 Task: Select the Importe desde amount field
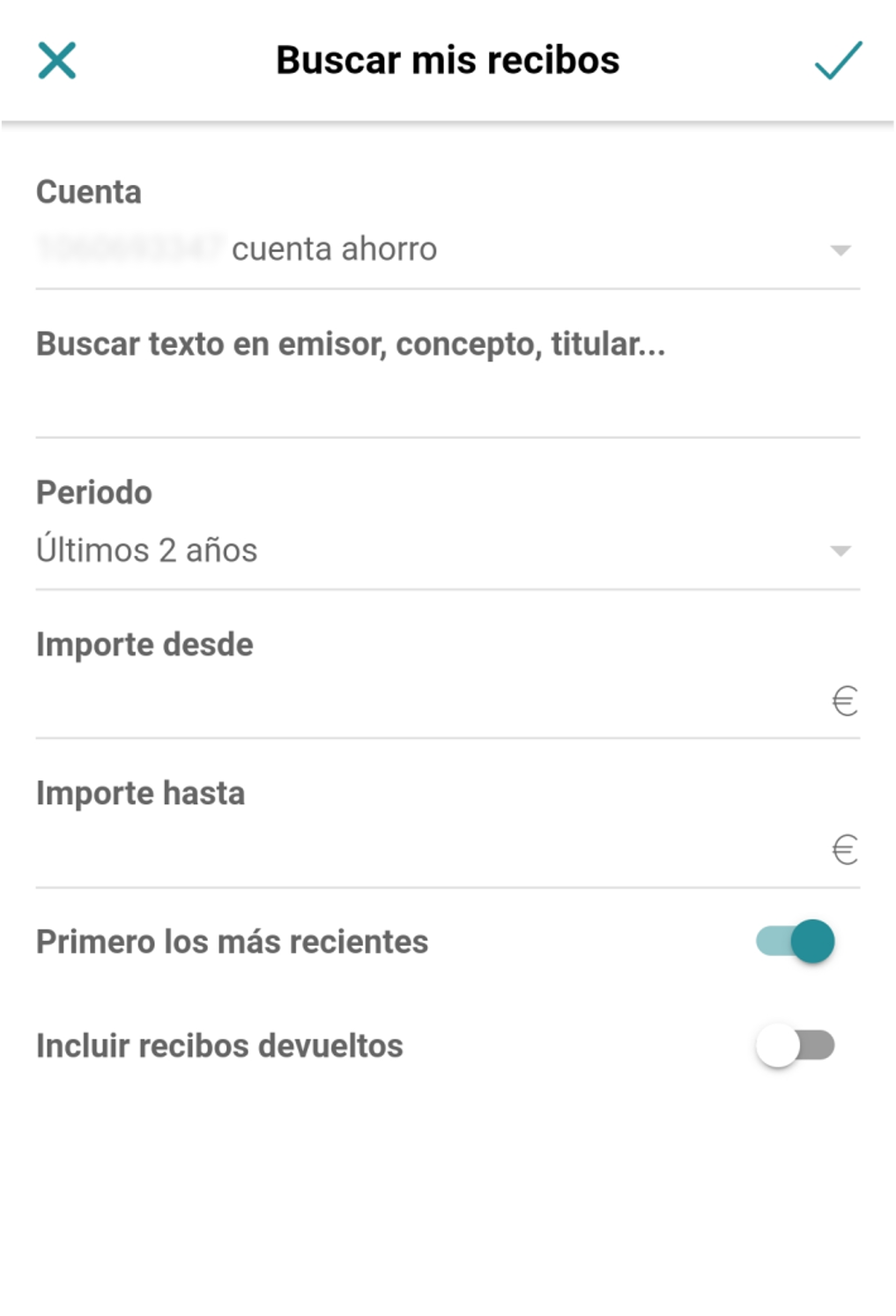click(432, 701)
